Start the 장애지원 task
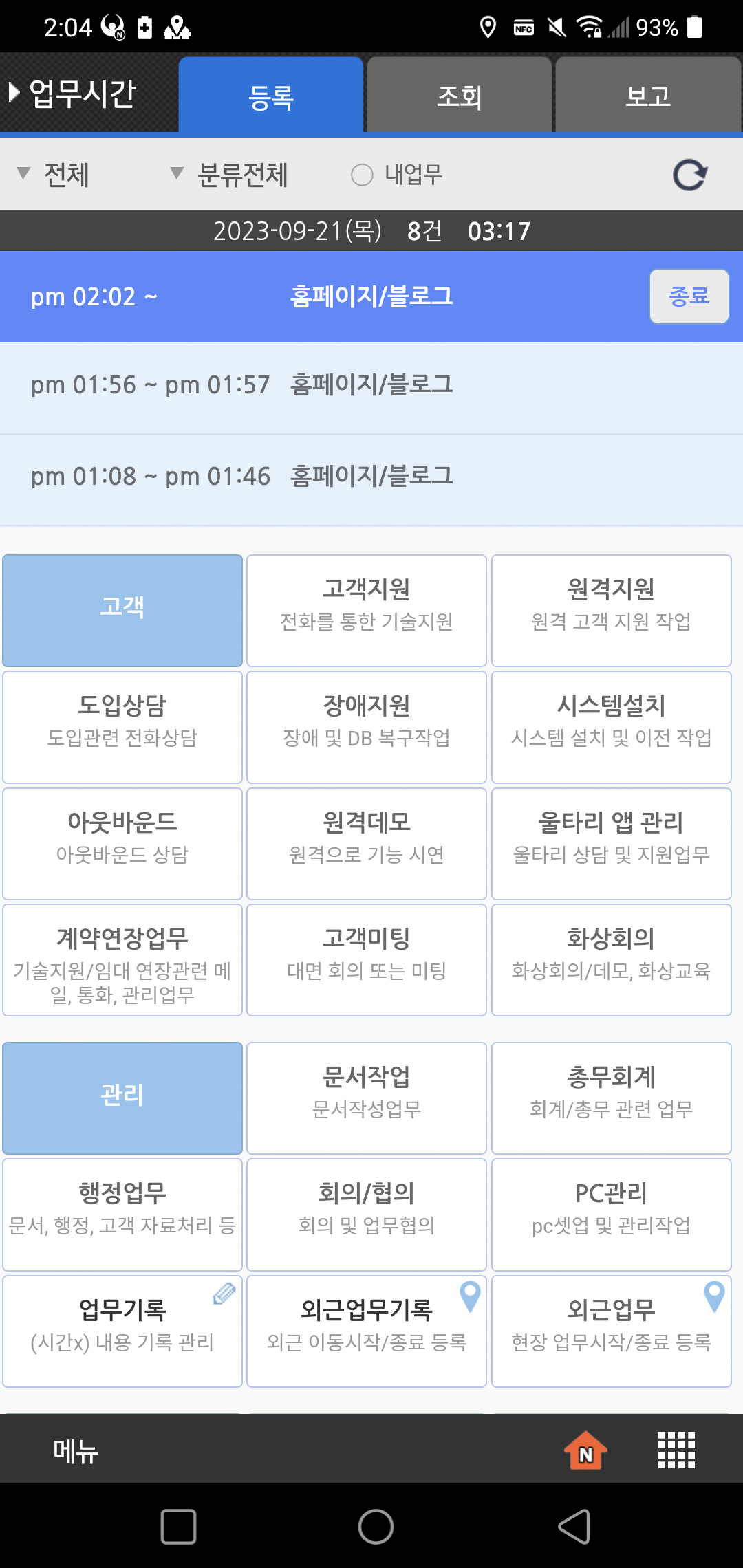743x1568 pixels. 367,727
